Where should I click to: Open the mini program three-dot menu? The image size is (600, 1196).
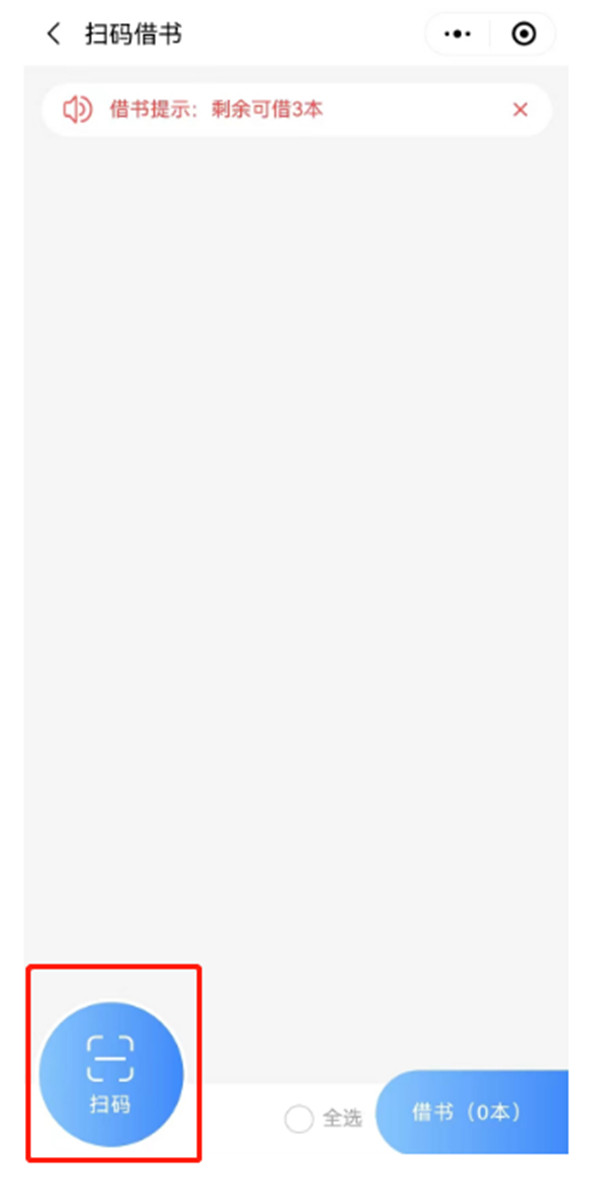pyautogui.click(x=457, y=34)
